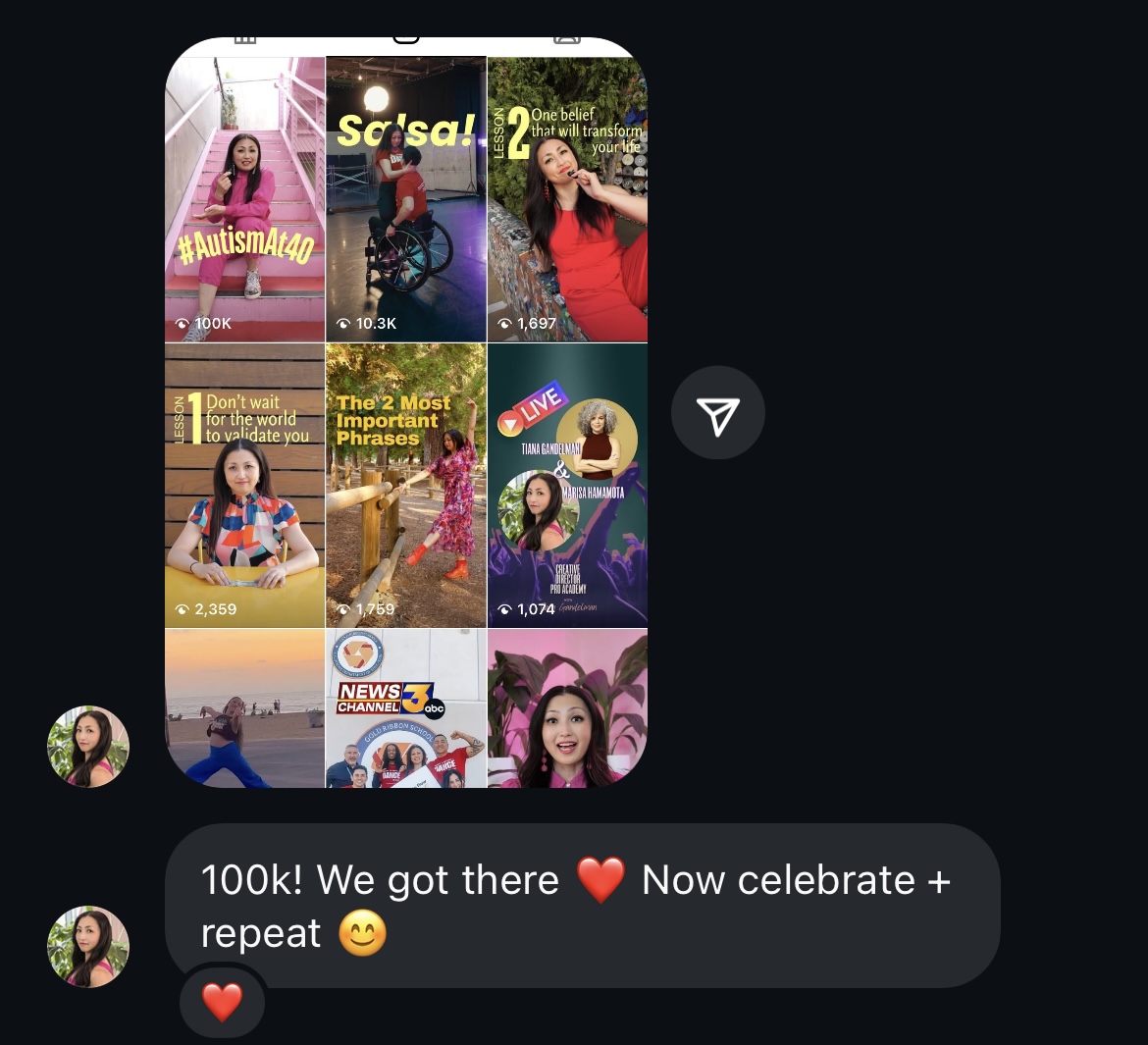View the heart reaction under the 100k message
Image resolution: width=1148 pixels, height=1045 pixels.
click(x=222, y=1002)
